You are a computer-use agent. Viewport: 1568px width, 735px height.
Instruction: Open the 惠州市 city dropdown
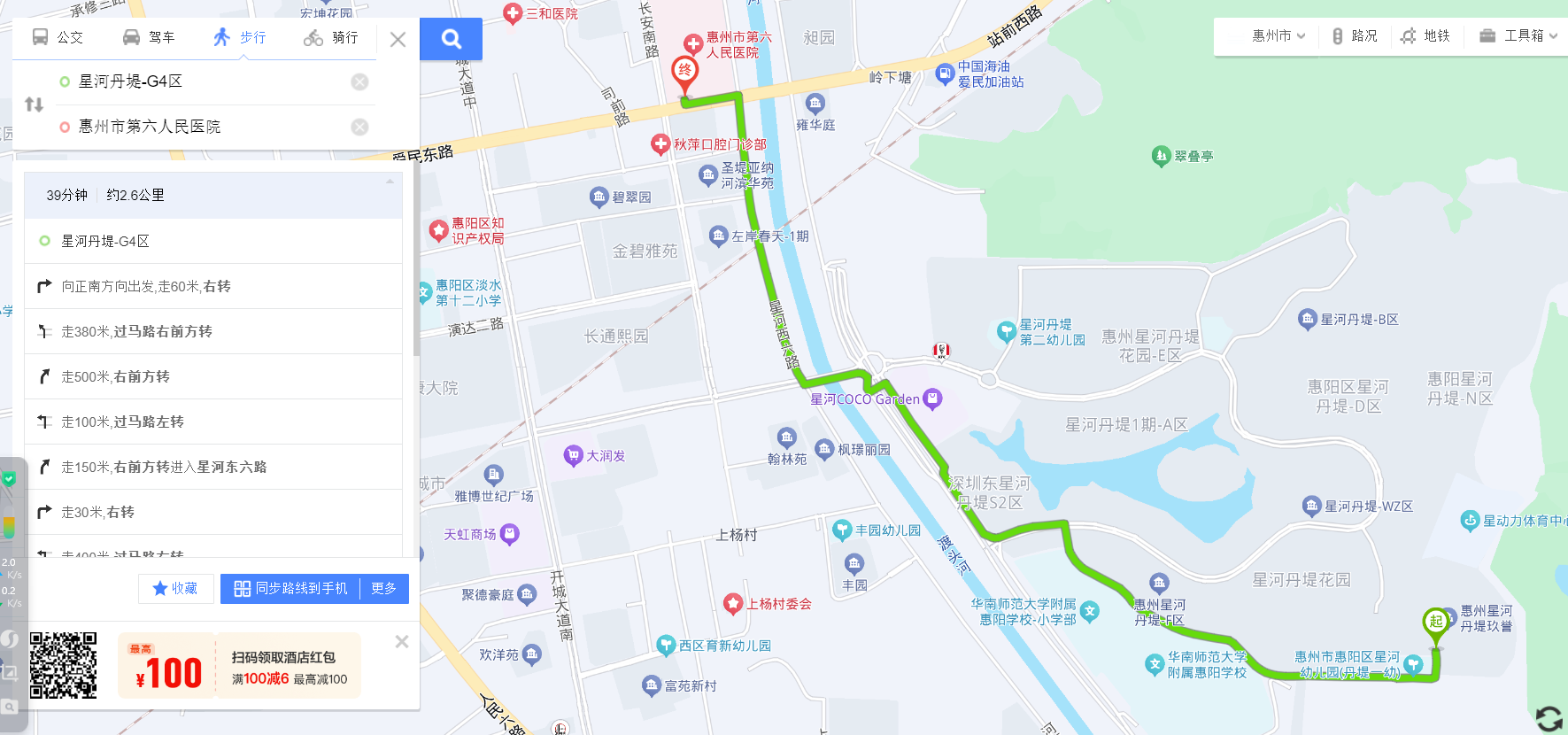point(1278,36)
